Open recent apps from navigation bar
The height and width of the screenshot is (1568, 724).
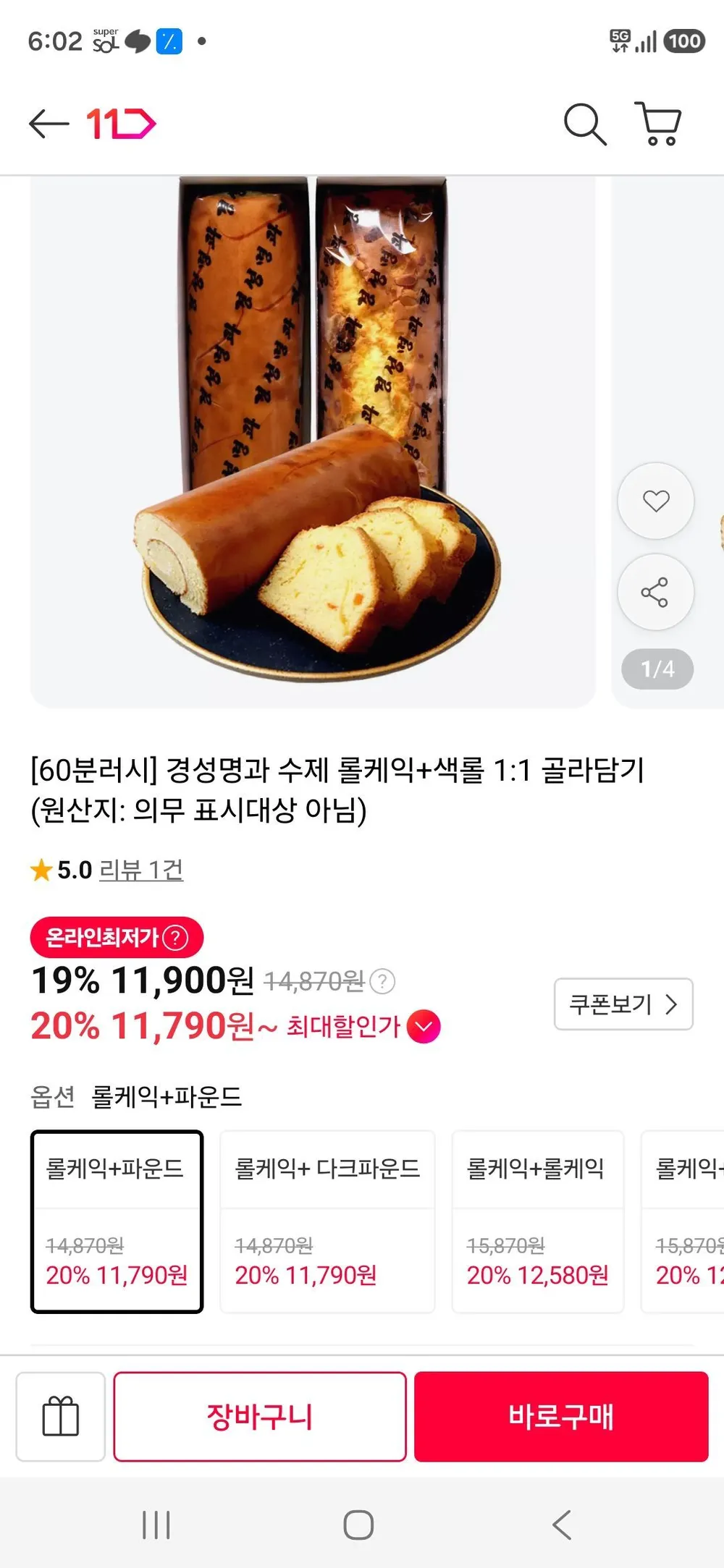(x=156, y=1525)
